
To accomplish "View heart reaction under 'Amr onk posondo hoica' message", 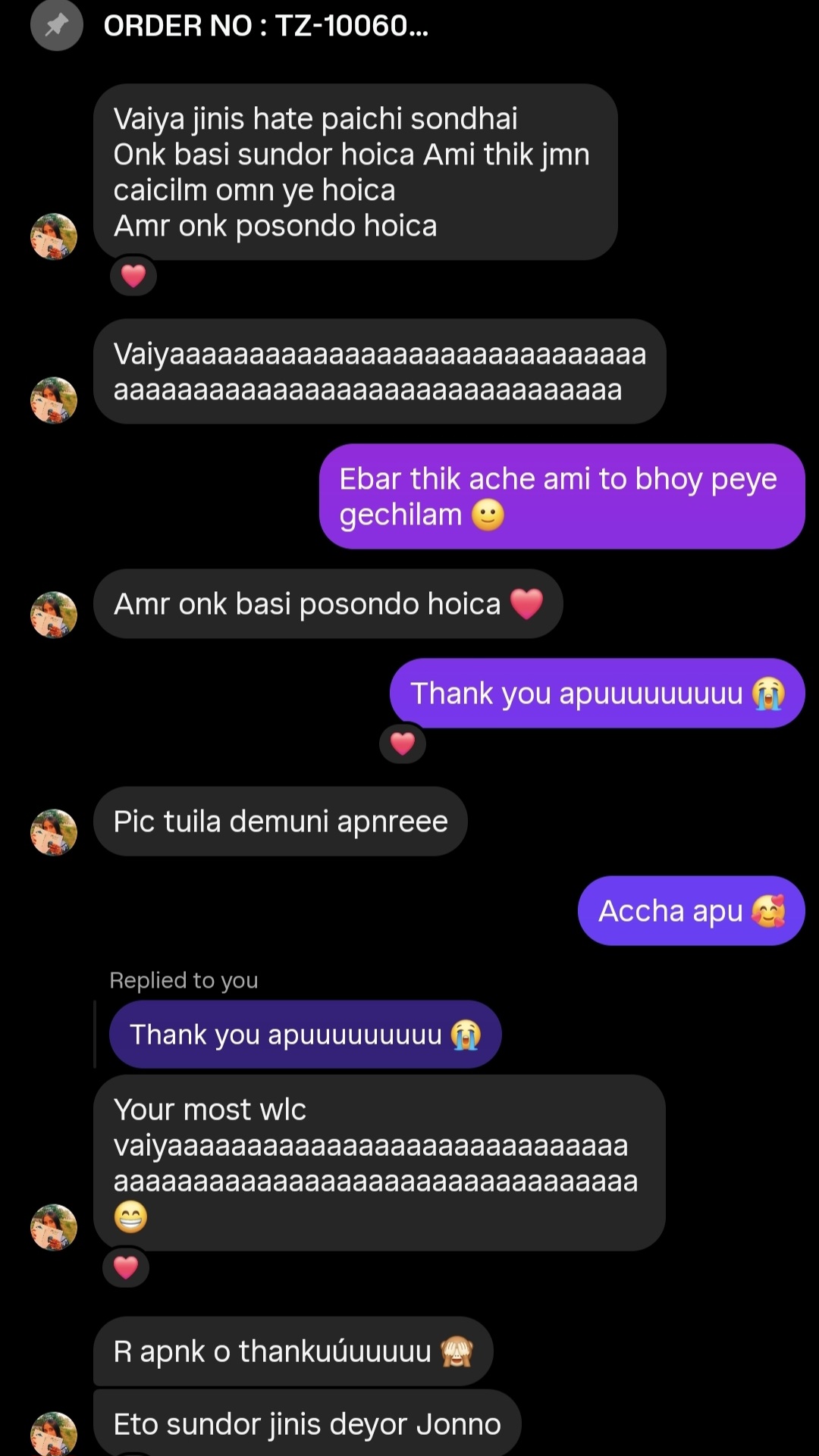I will pos(133,276).
